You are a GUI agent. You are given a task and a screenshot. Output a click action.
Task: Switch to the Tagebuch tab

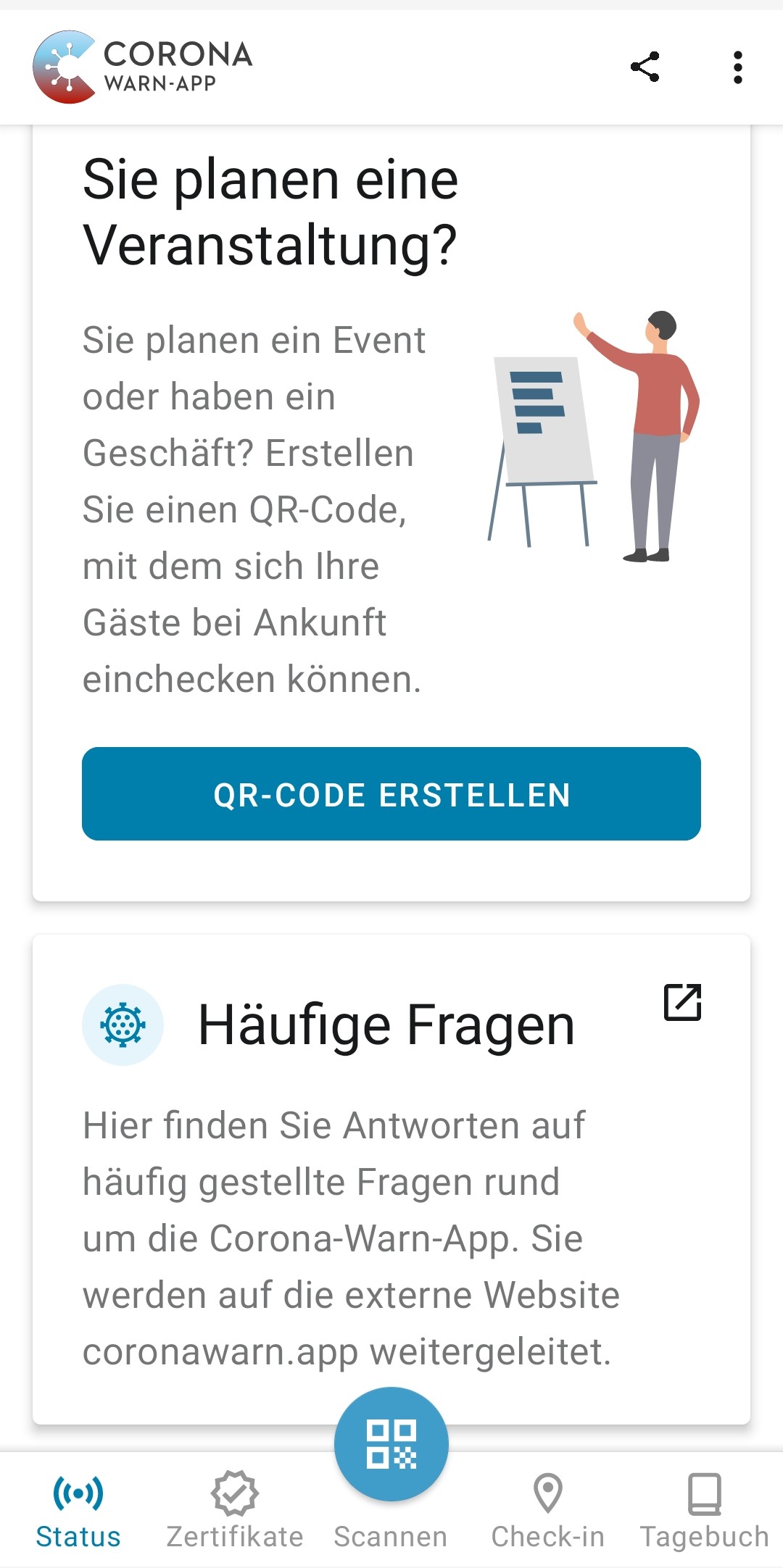click(704, 1510)
